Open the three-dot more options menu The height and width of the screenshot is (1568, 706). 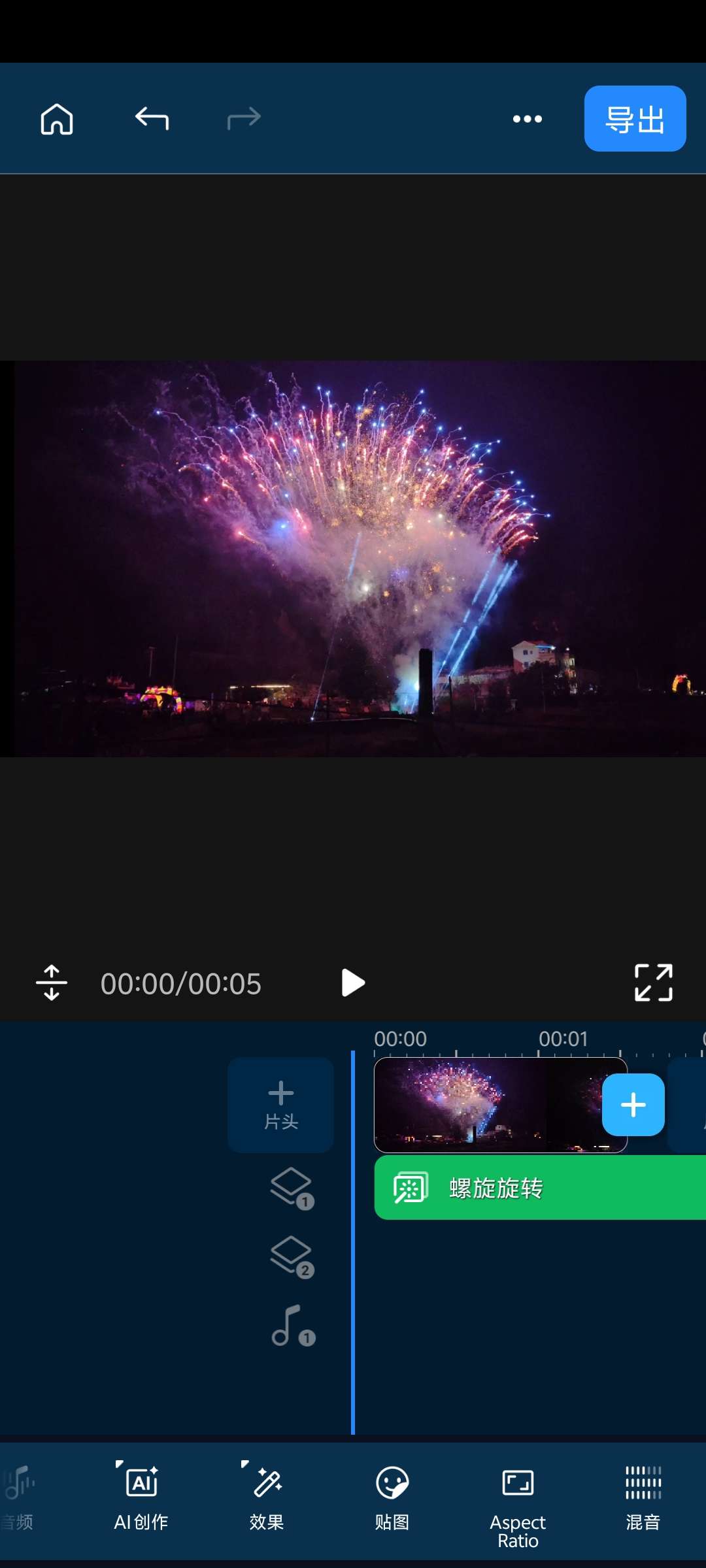coord(527,119)
